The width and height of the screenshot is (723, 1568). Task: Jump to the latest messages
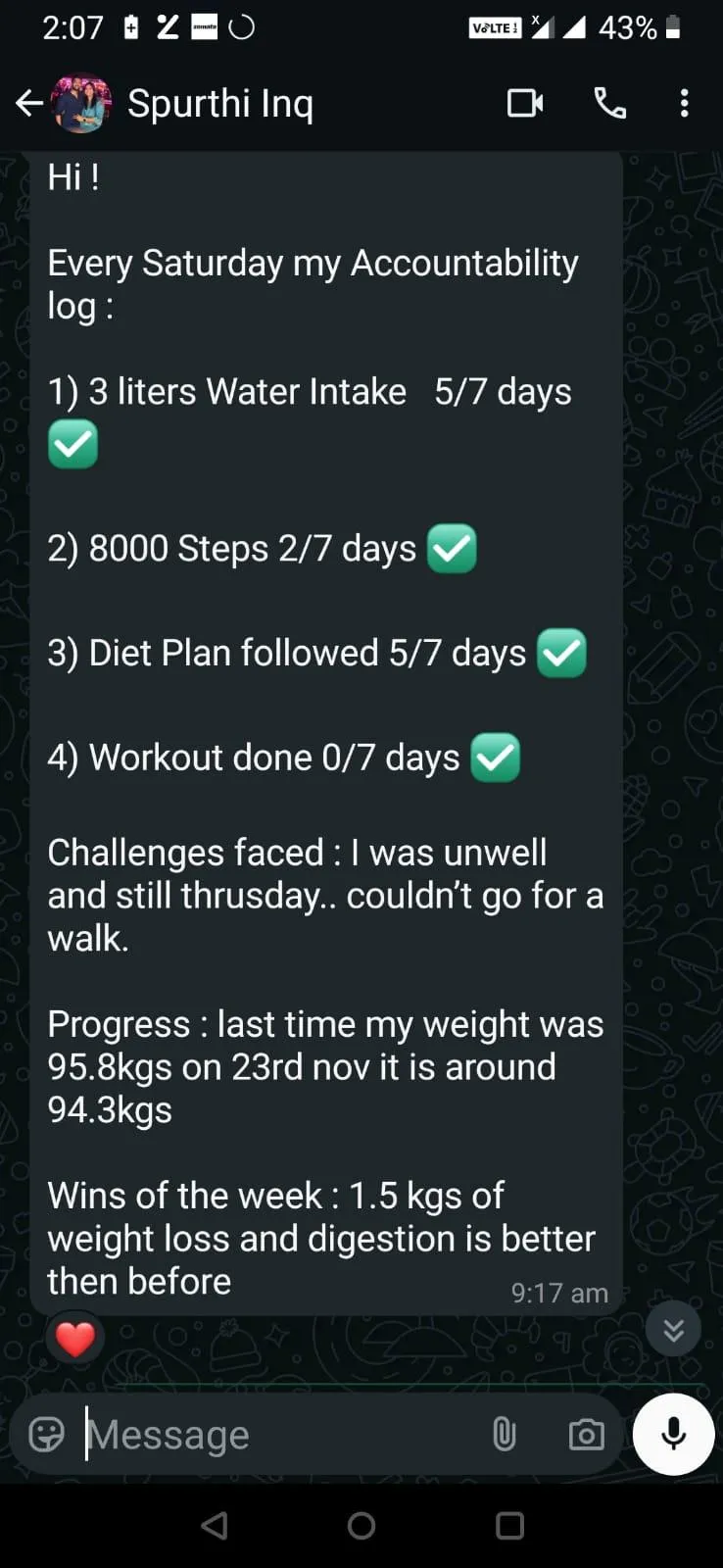(673, 1329)
